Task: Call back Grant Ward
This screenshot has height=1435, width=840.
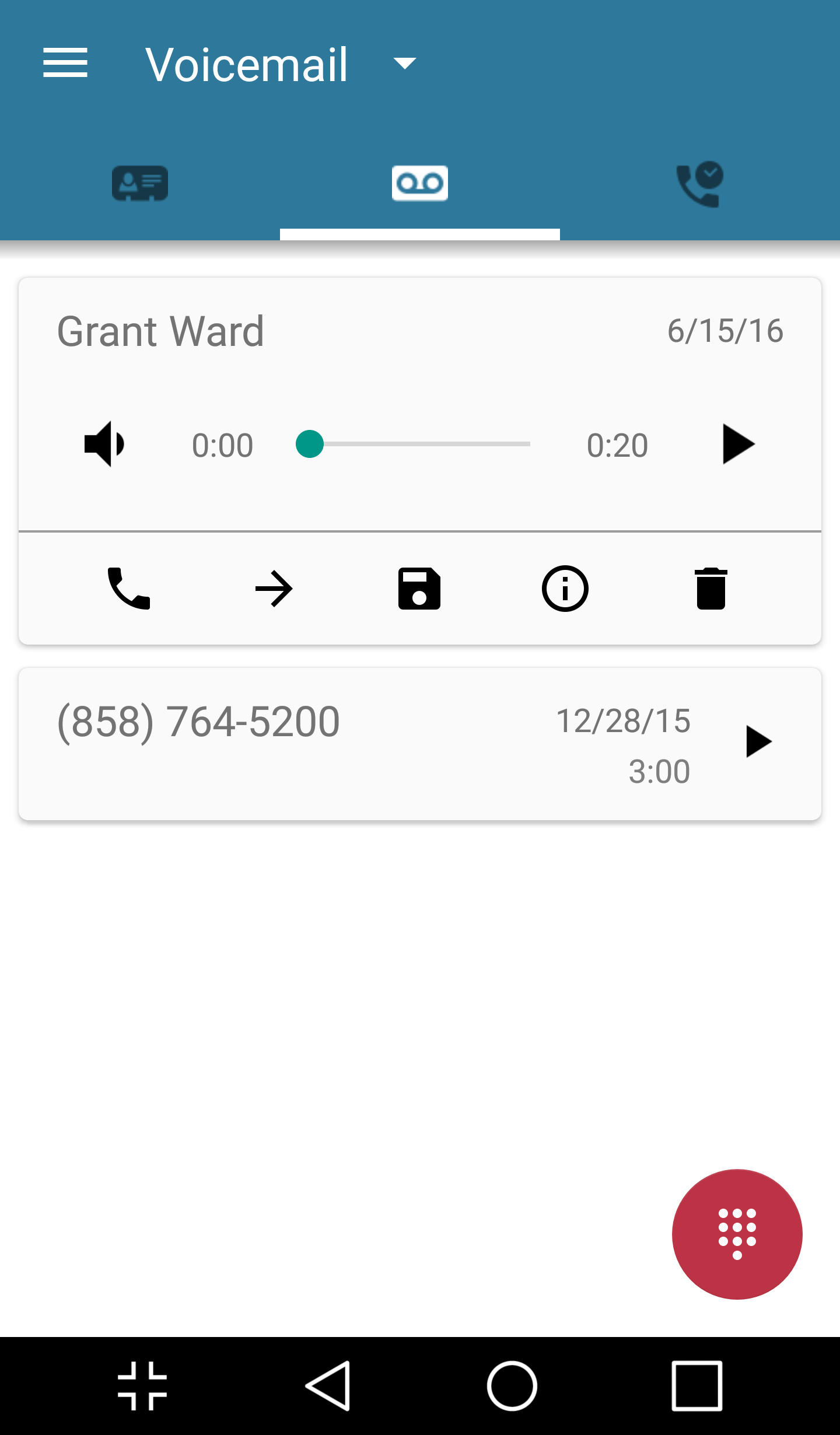Action: click(x=129, y=589)
